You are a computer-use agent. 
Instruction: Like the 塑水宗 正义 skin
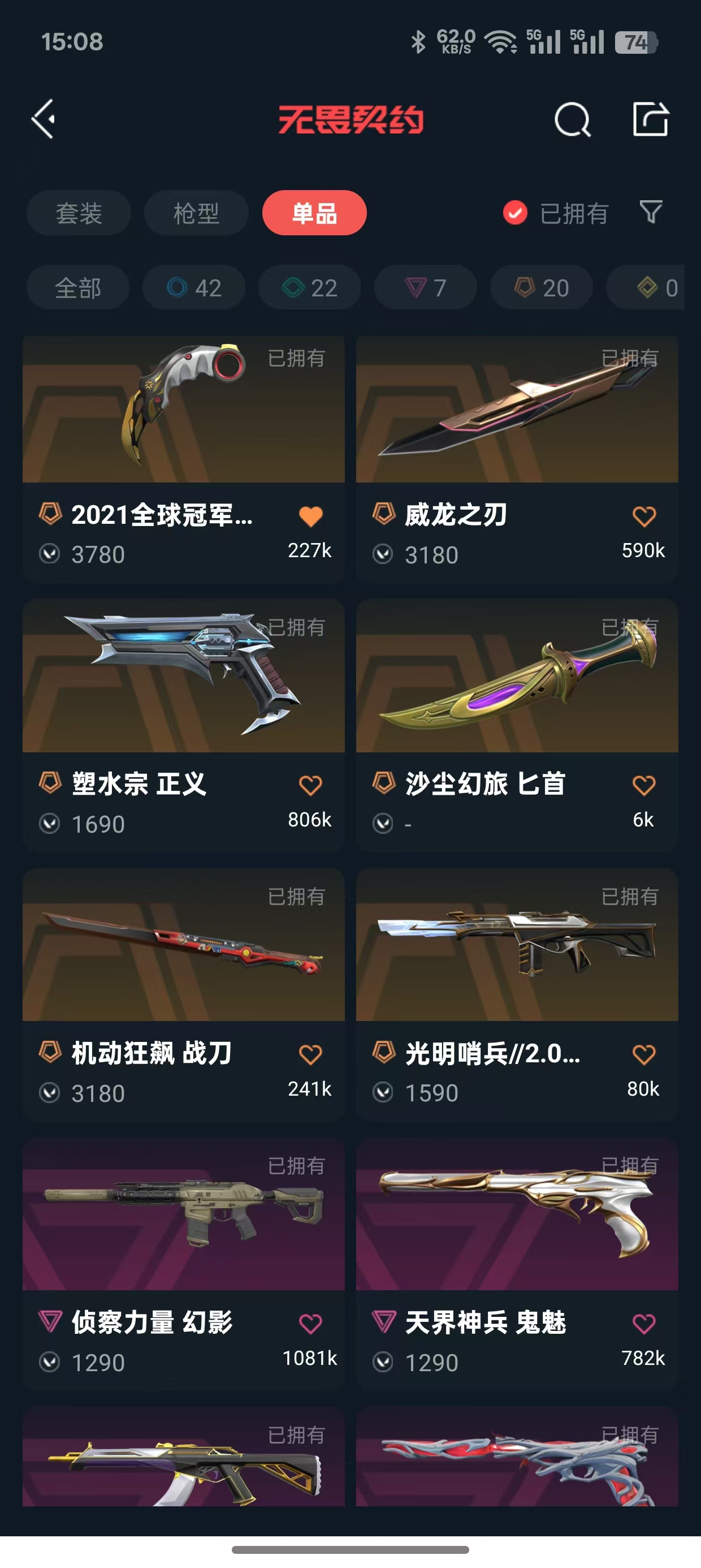tap(310, 785)
